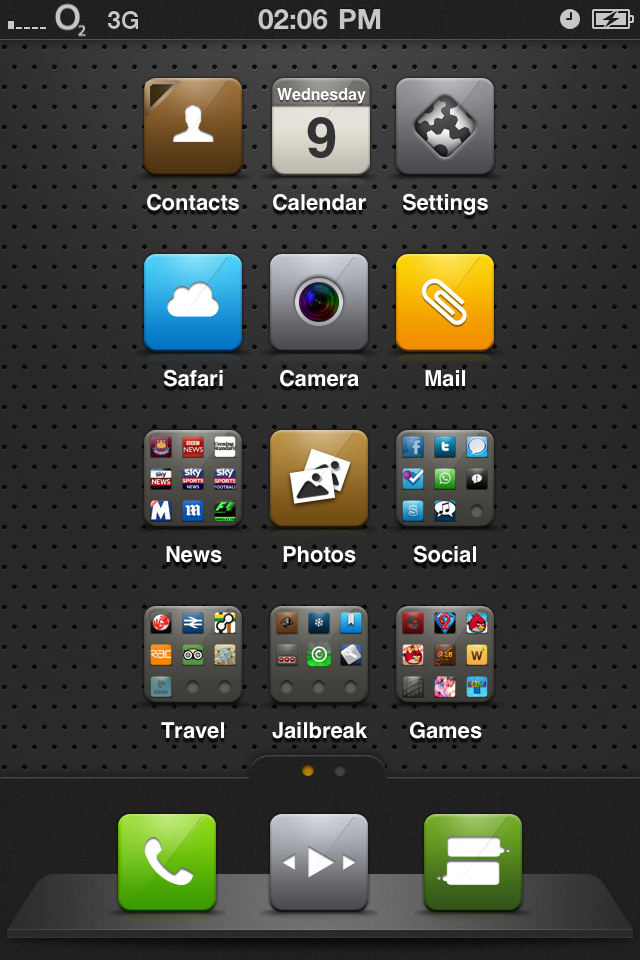640x960 pixels.
Task: Open the green Messages app in the dock
Action: click(473, 862)
